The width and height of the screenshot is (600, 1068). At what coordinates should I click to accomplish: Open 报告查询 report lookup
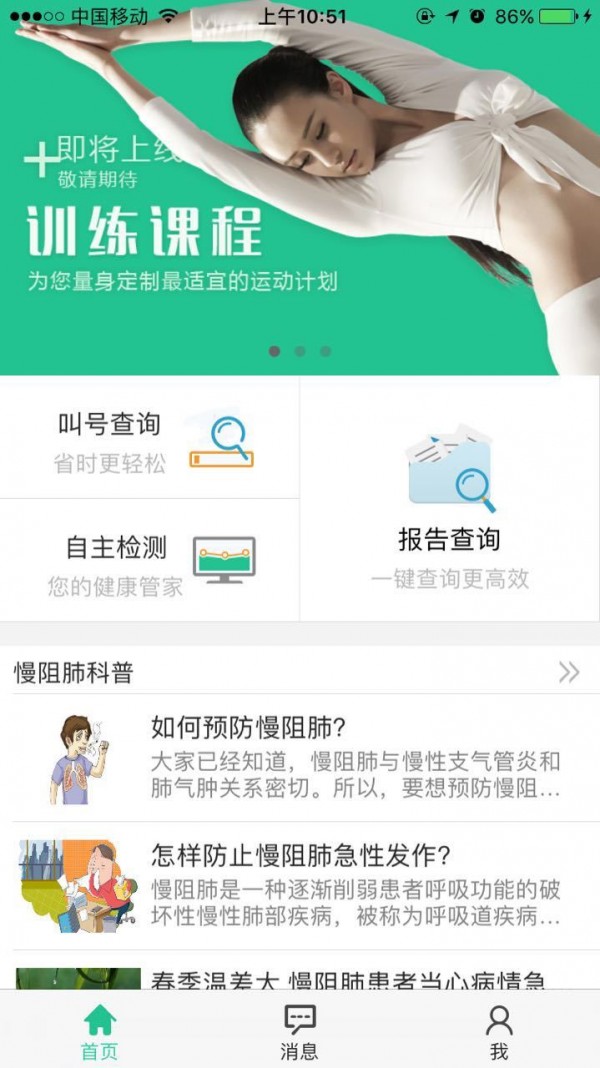[x=449, y=500]
